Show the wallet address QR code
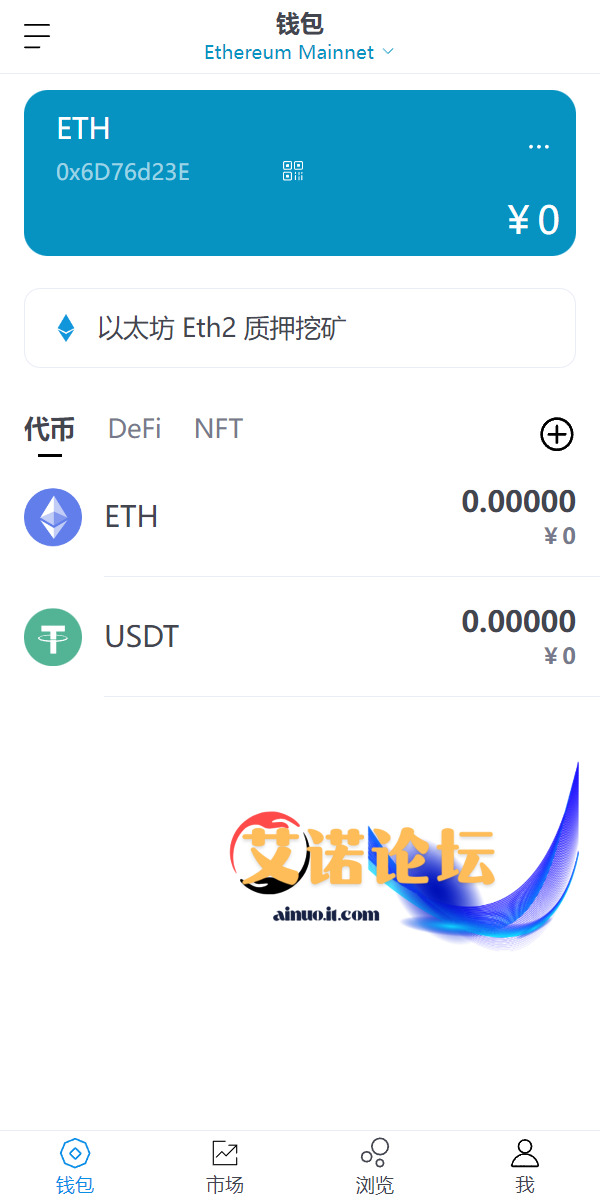Image resolution: width=600 pixels, height=1200 pixels. point(293,171)
